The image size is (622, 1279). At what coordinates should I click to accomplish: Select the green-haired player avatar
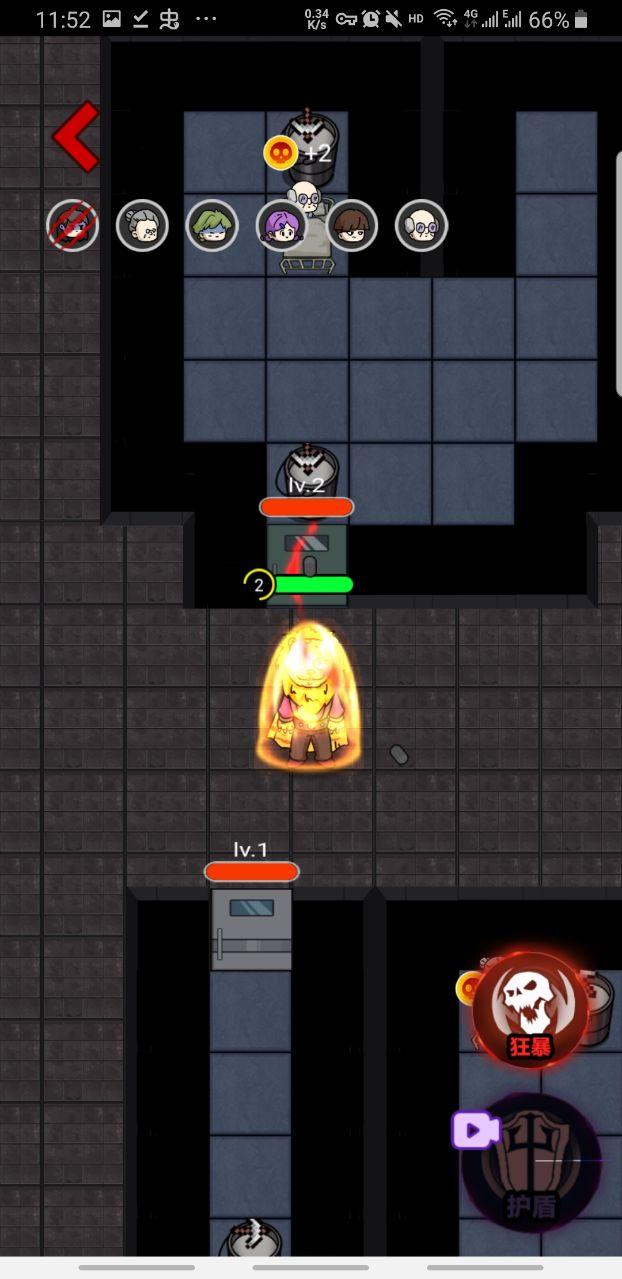point(212,226)
